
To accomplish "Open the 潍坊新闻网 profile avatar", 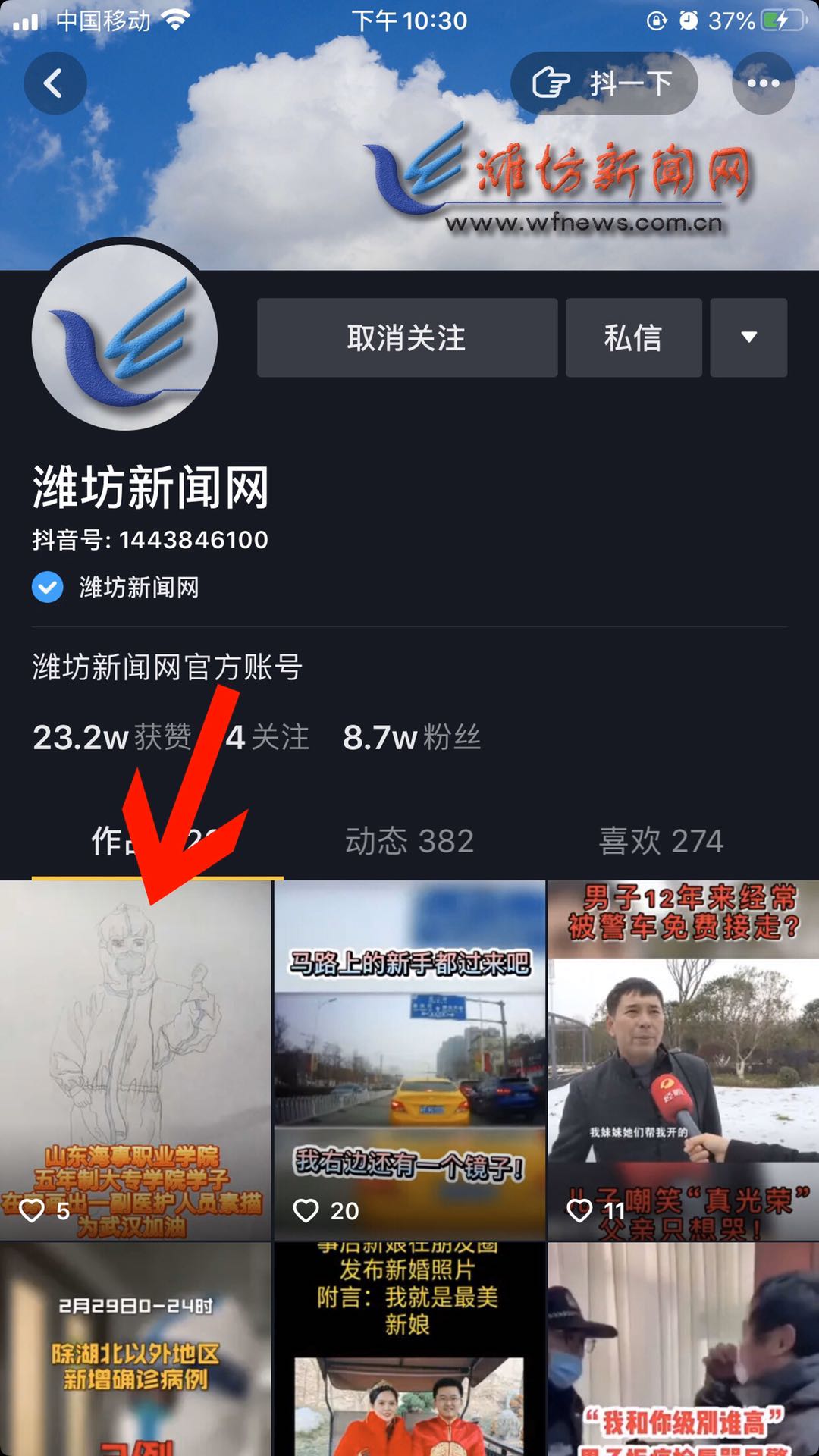I will [125, 338].
